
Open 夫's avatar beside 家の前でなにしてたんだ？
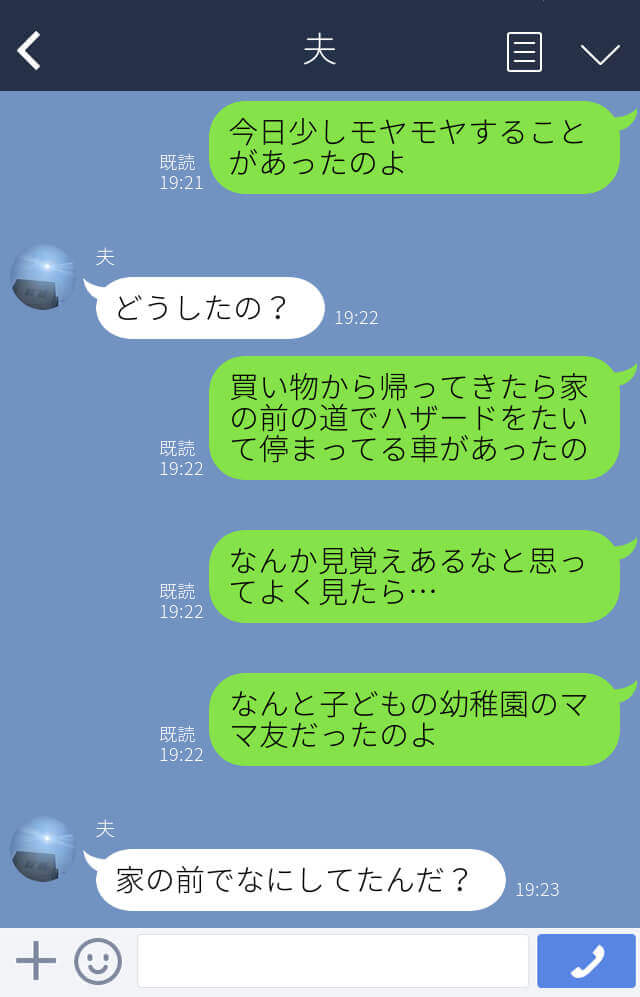click(x=43, y=849)
